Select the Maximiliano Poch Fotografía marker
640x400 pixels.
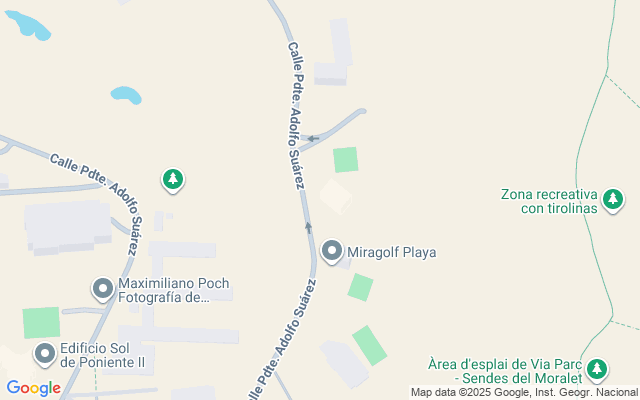click(103, 290)
